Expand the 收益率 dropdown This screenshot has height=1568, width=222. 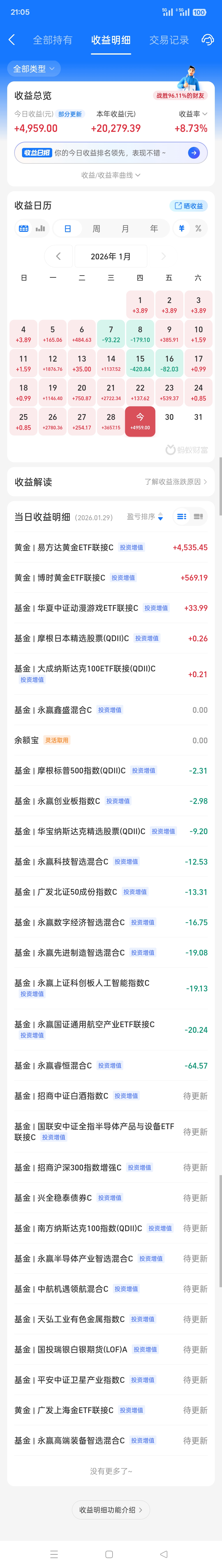[193, 114]
